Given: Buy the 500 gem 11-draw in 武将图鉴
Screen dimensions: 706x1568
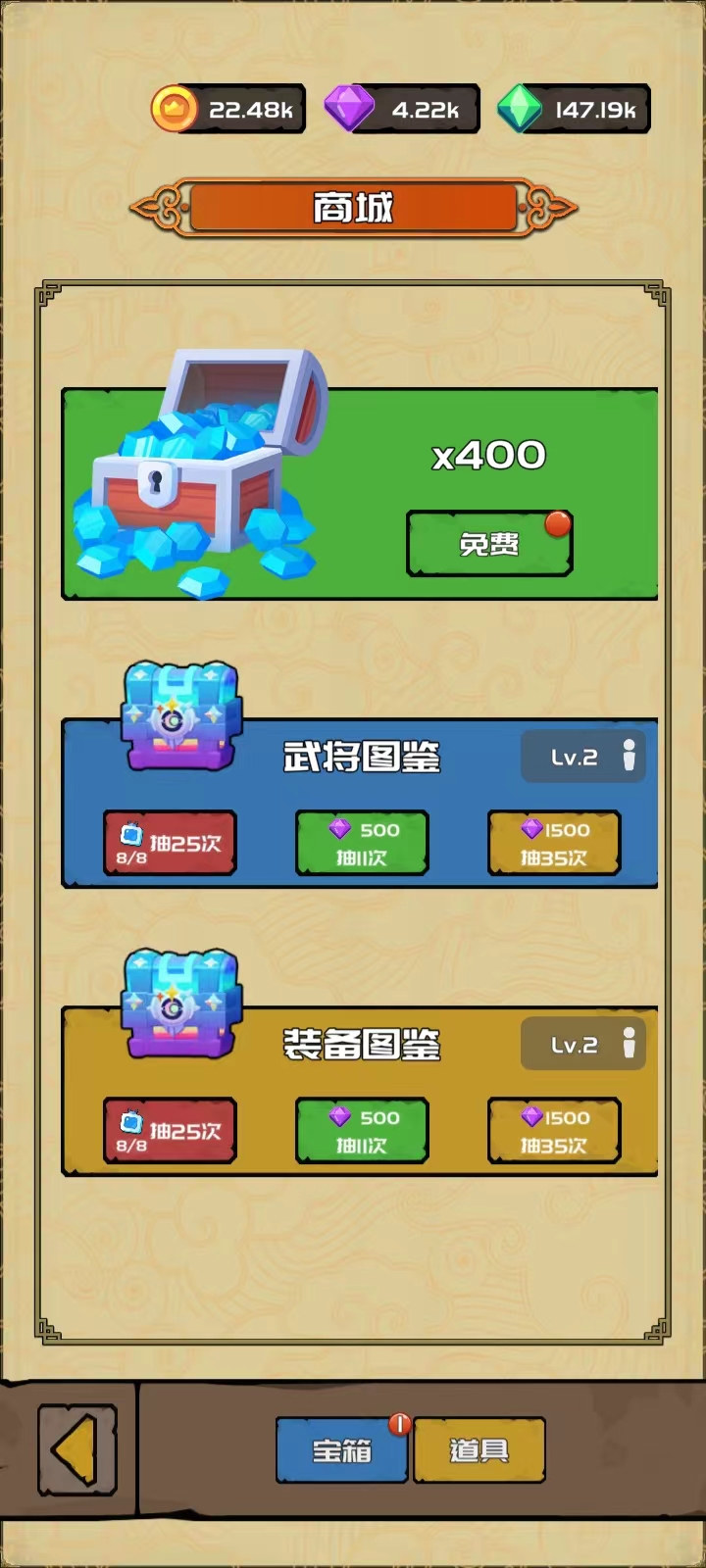Looking at the screenshot, I should [x=362, y=843].
